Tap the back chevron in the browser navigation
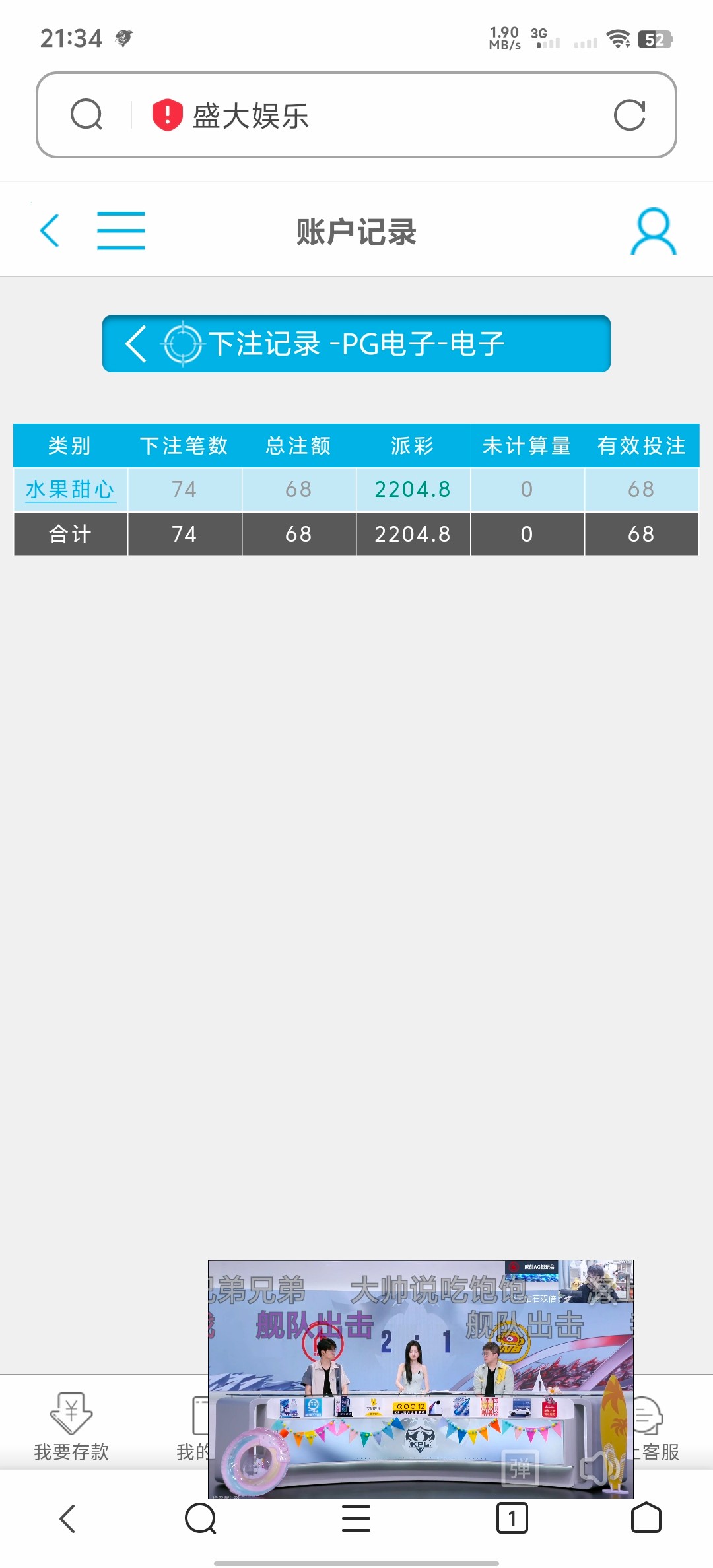This screenshot has height=1568, width=713. coord(67,1518)
